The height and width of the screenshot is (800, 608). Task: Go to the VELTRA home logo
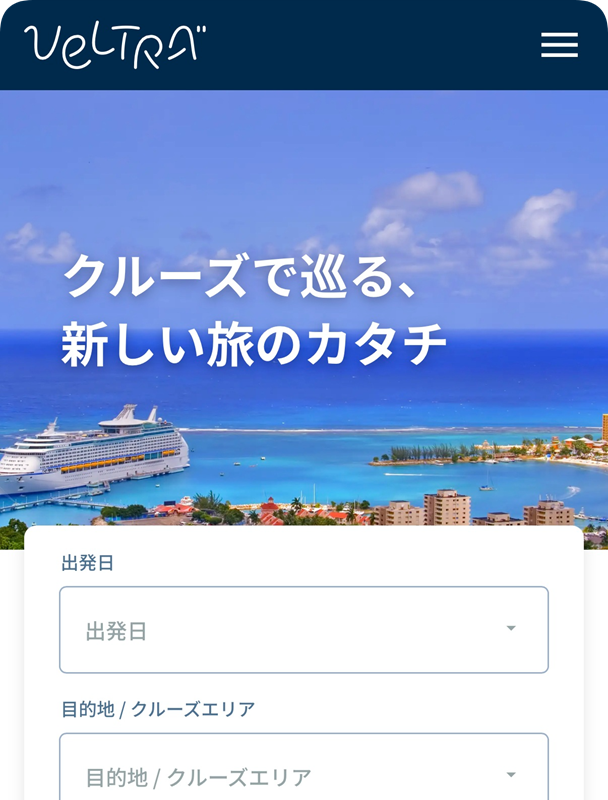point(115,45)
